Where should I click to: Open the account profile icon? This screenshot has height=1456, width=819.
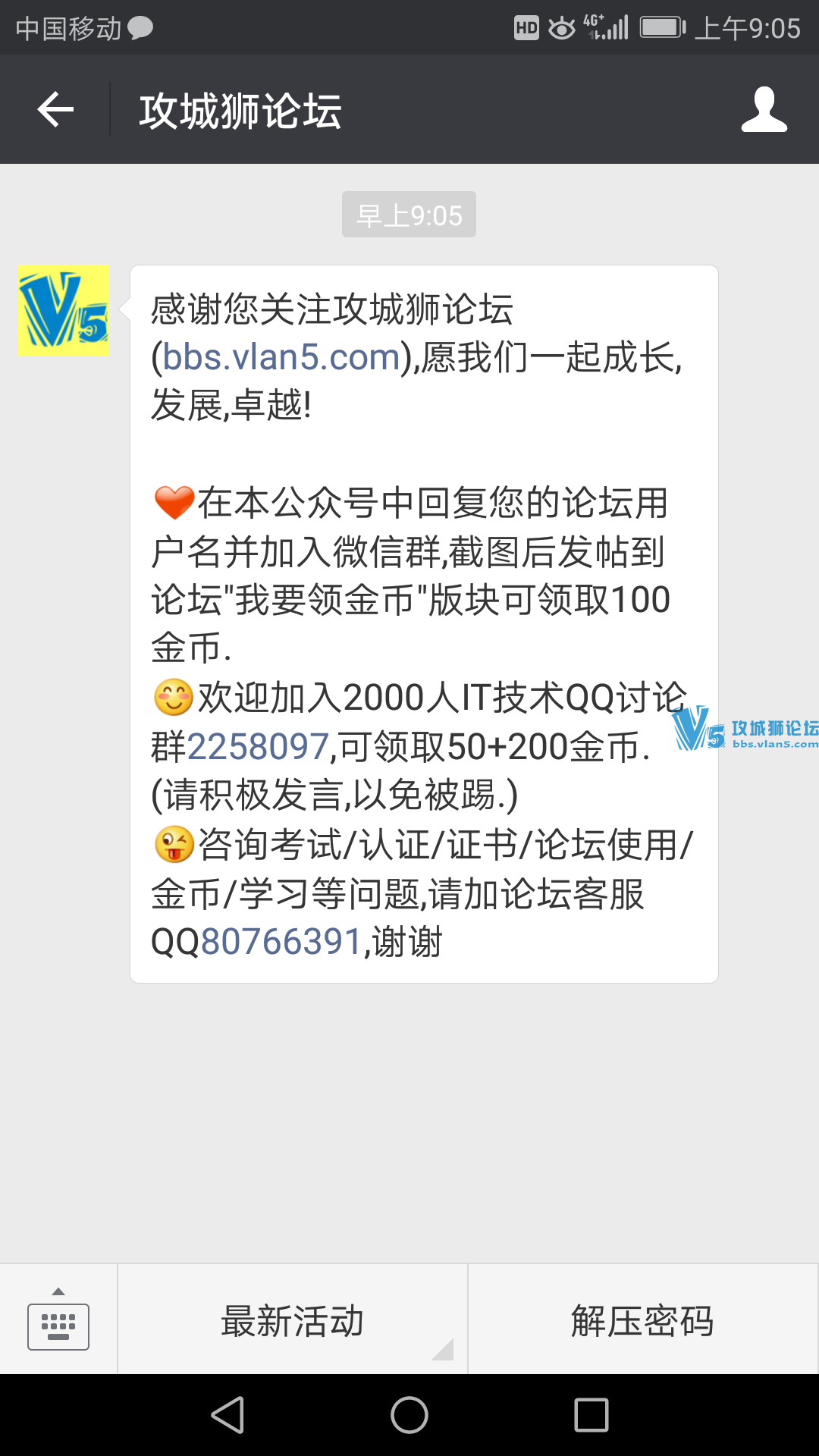coord(764,110)
